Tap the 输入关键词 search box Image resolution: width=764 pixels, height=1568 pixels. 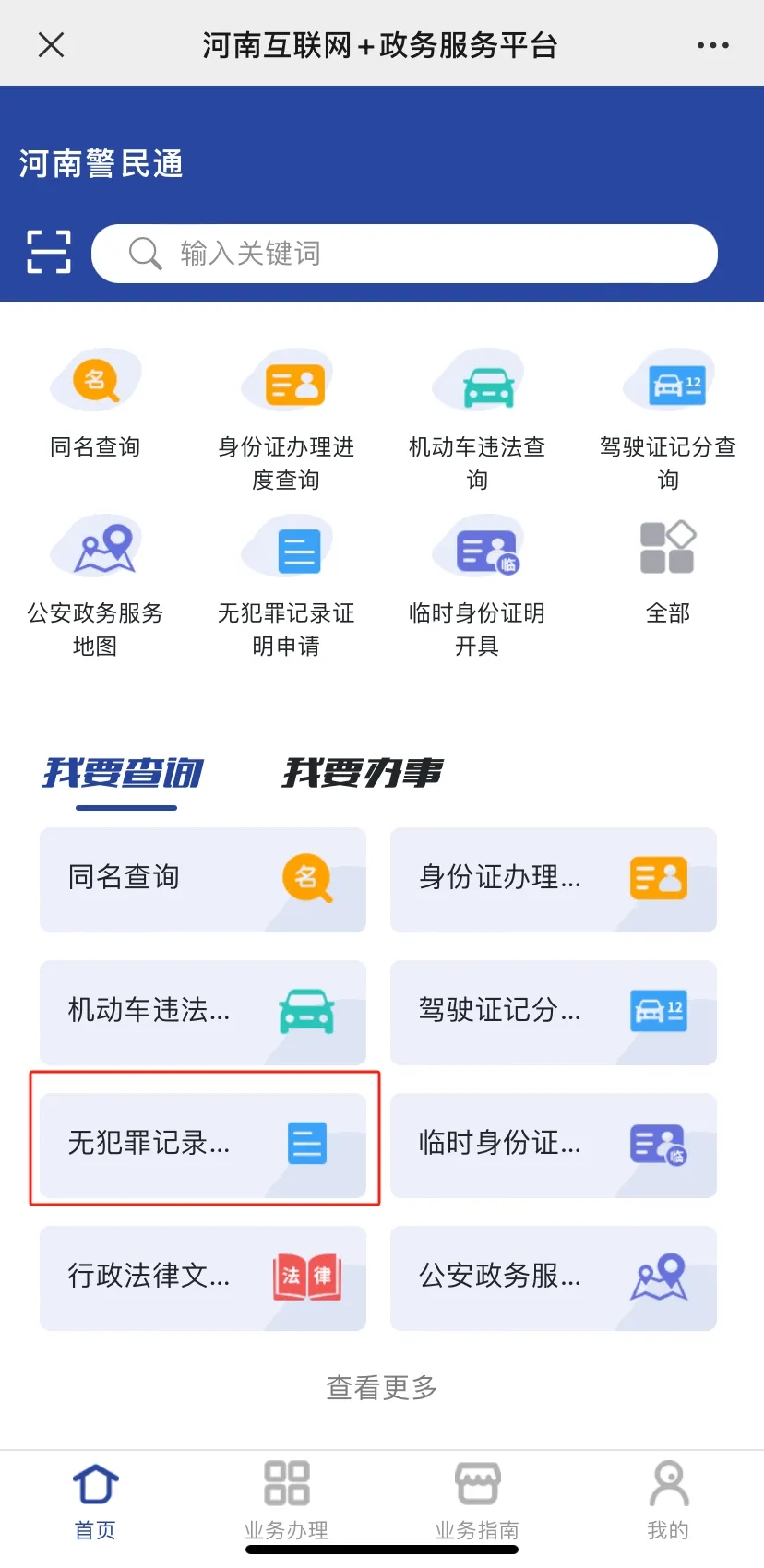pos(404,254)
